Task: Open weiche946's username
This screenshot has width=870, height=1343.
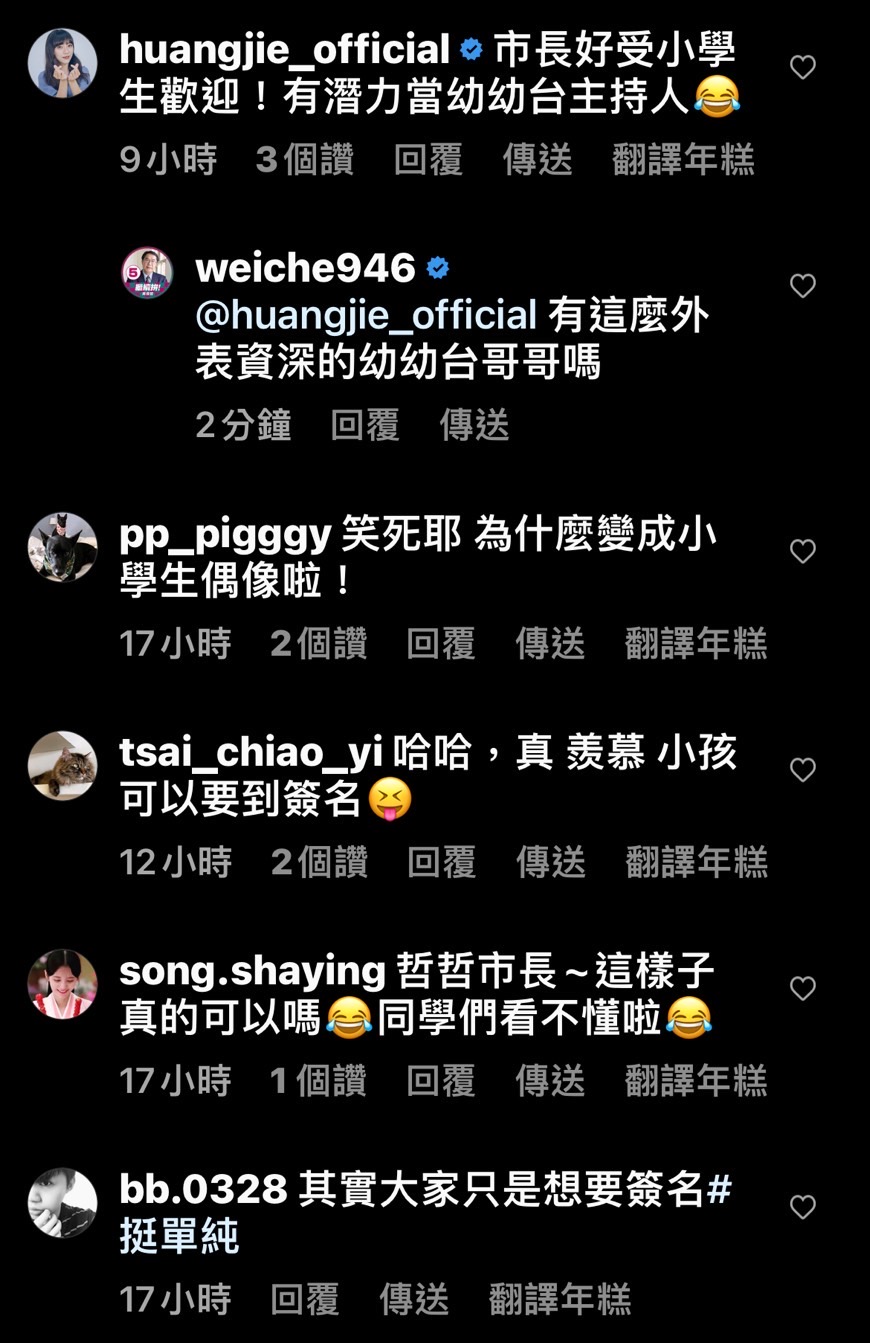Action: click(x=305, y=268)
